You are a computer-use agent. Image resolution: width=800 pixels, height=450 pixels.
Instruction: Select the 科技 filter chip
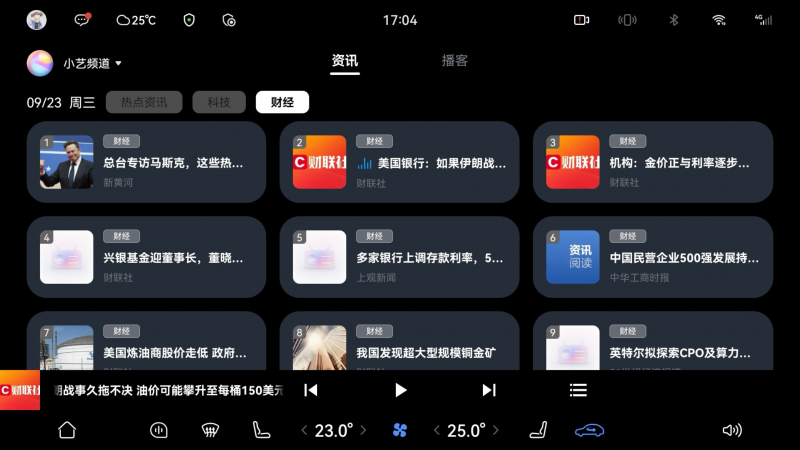(219, 102)
